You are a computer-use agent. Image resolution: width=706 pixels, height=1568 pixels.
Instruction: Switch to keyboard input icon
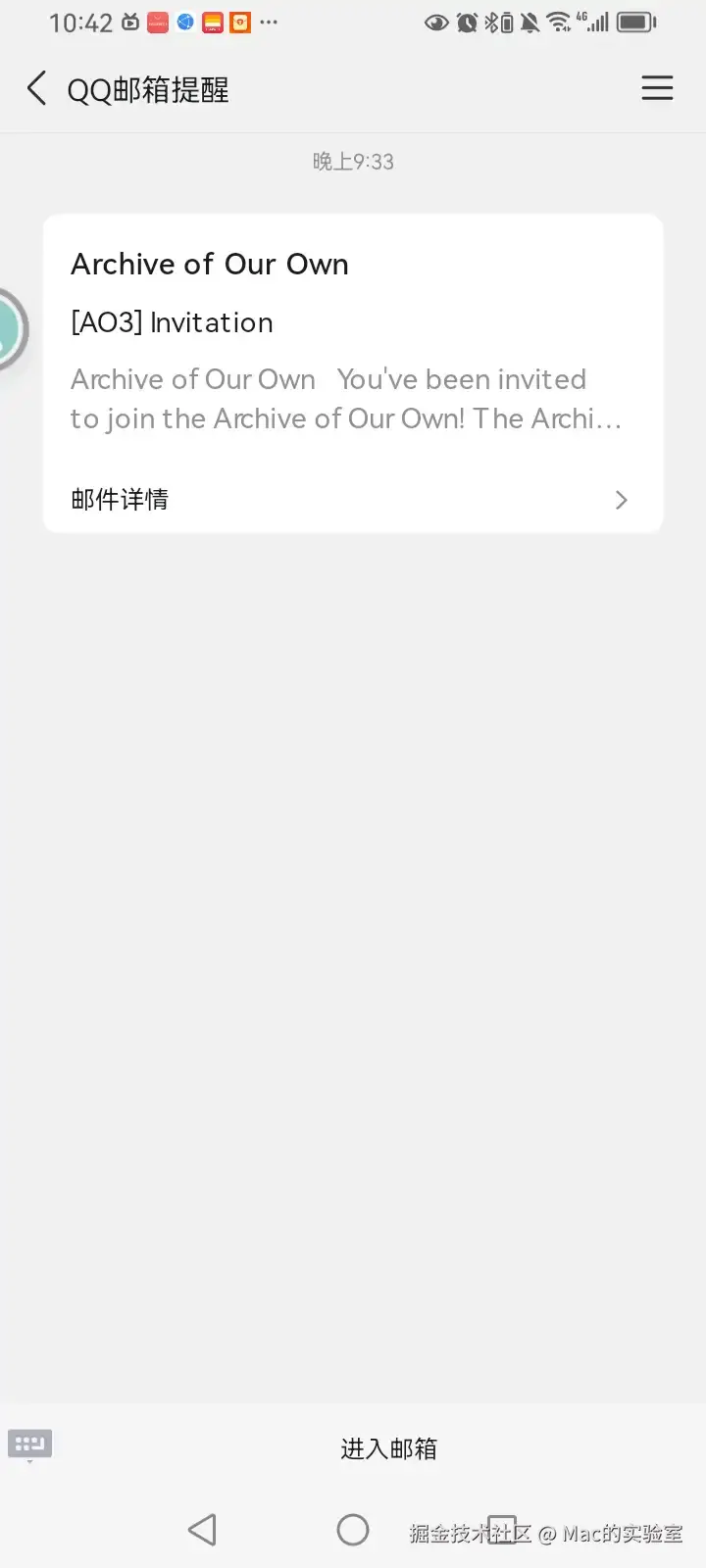pyautogui.click(x=29, y=1445)
